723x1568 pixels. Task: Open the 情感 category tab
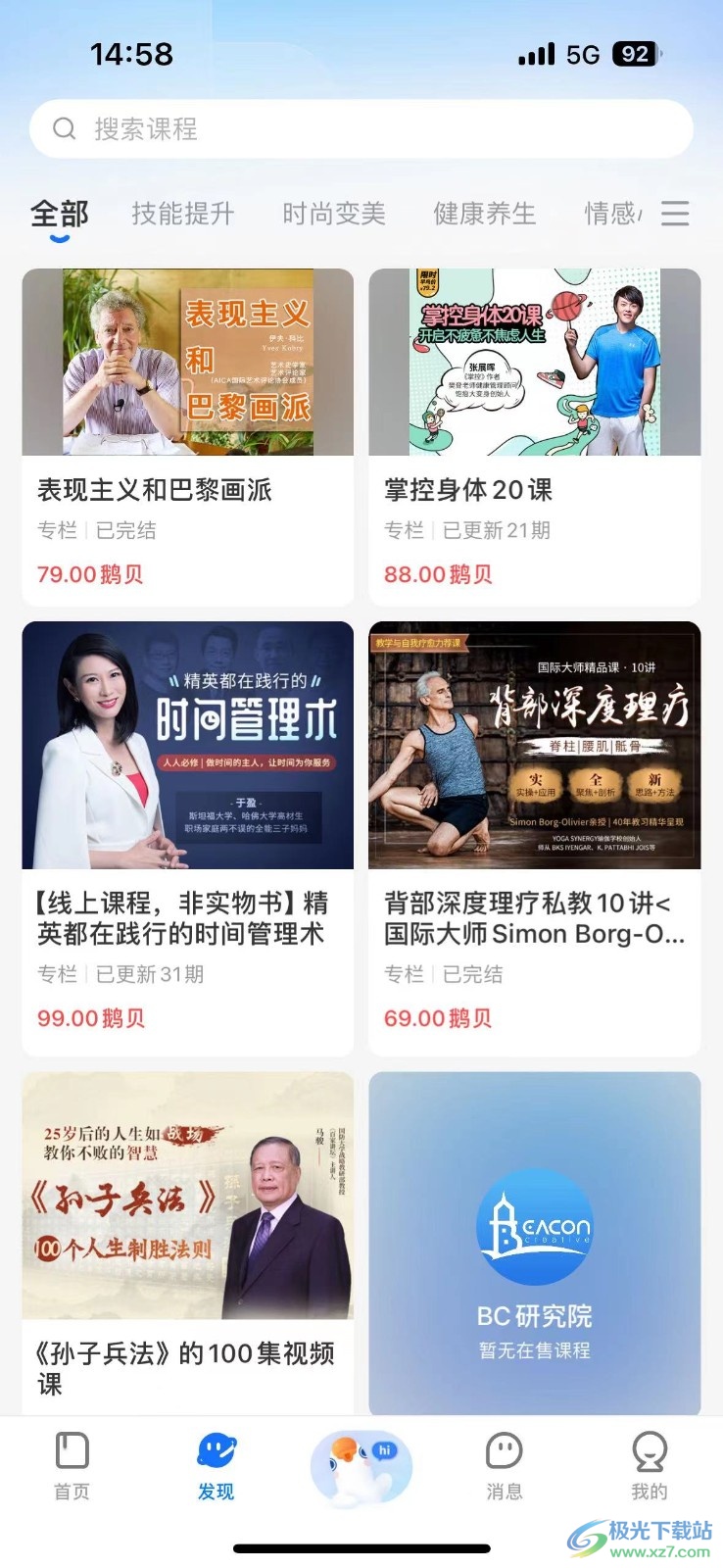point(612,214)
